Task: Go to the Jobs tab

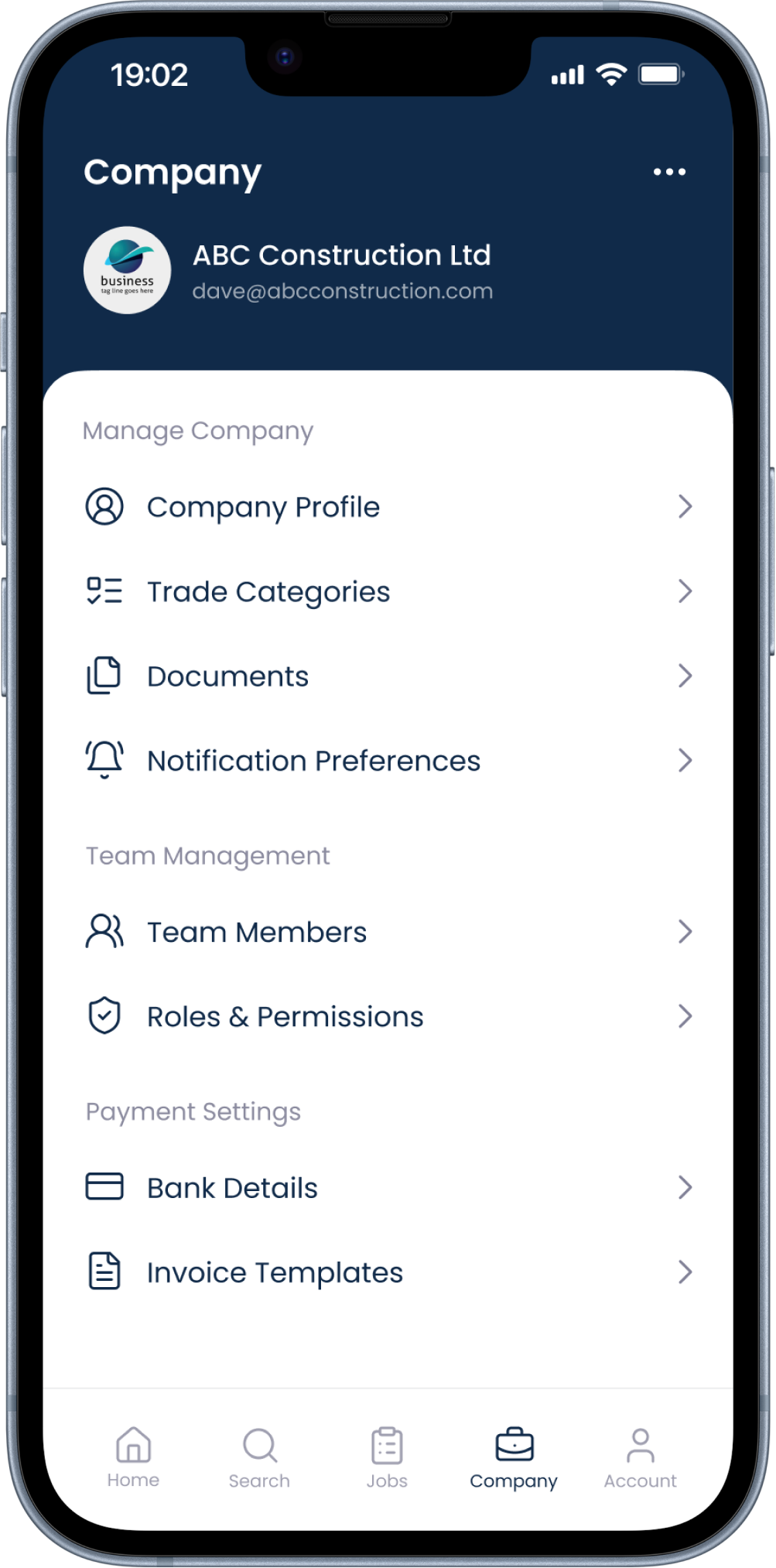Action: [x=387, y=1457]
